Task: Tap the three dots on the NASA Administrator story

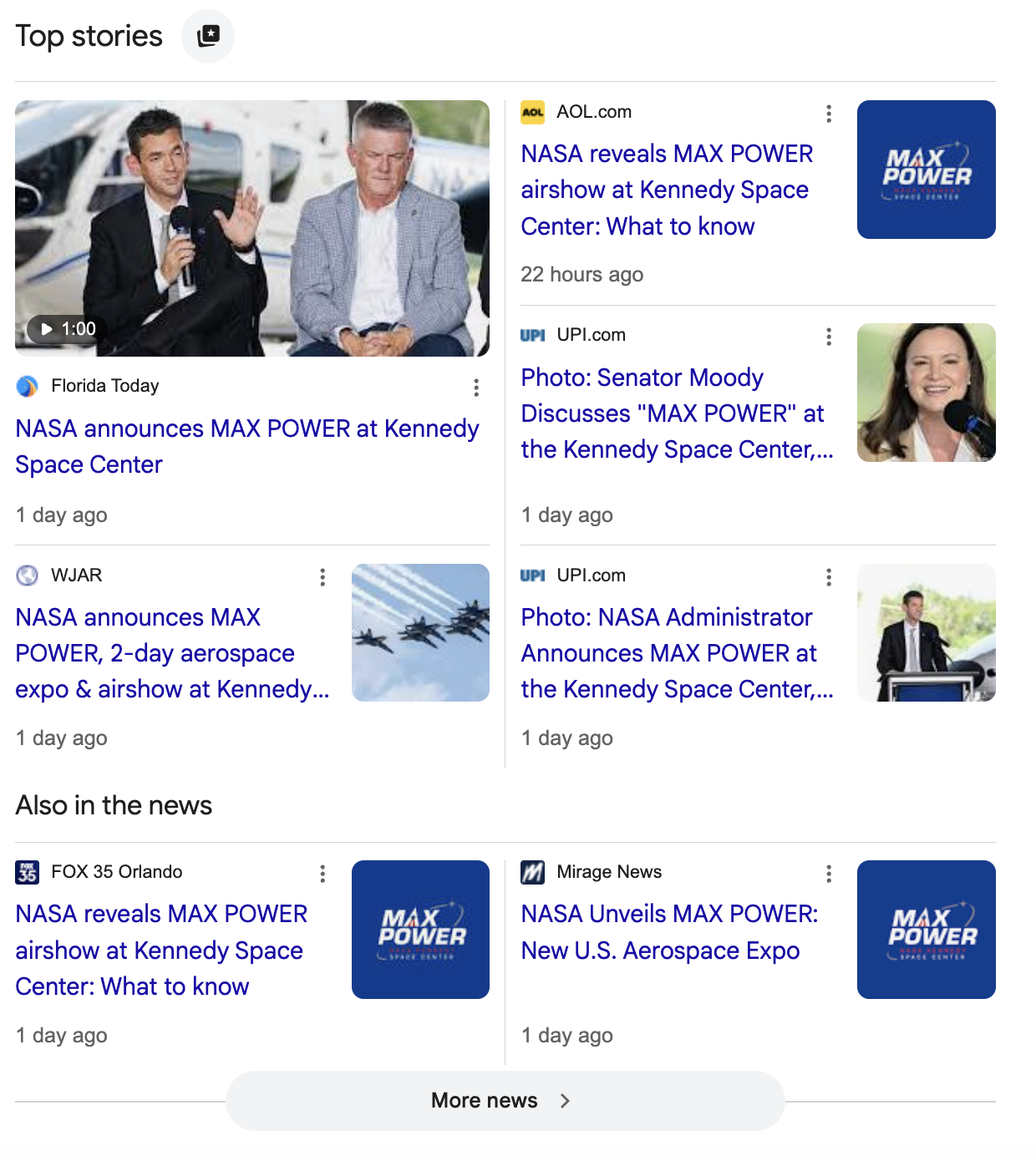Action: click(829, 577)
